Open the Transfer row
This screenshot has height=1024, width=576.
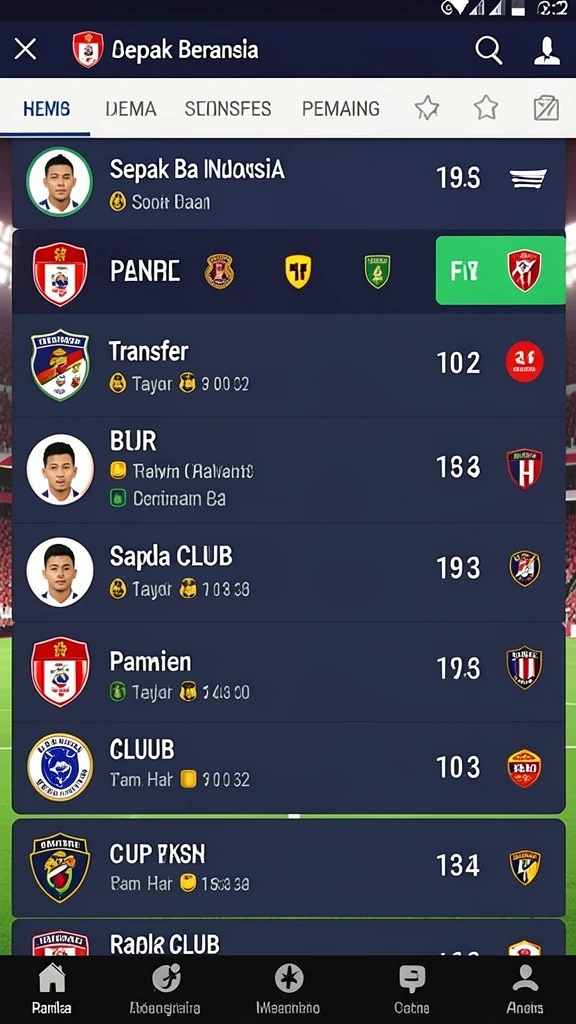coord(289,366)
